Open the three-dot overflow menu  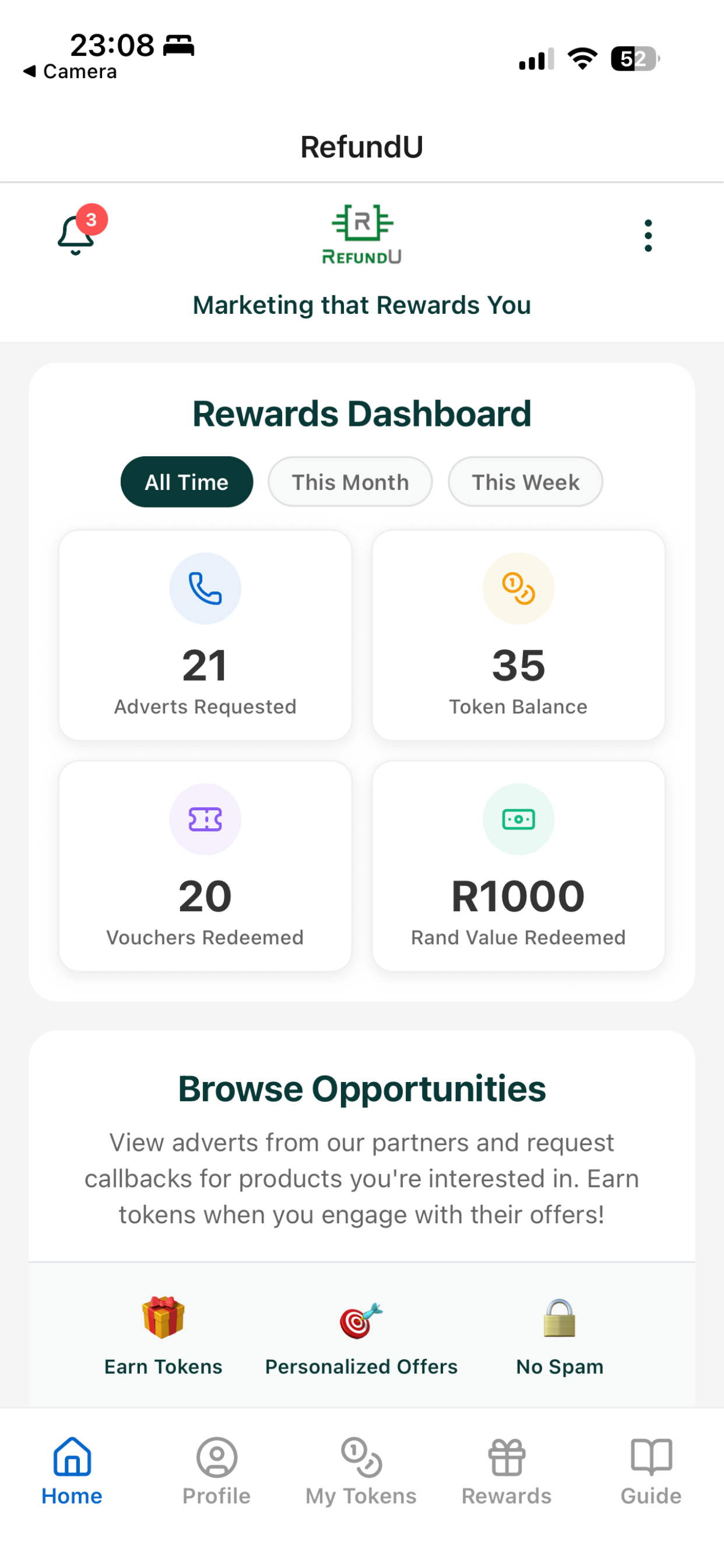647,235
